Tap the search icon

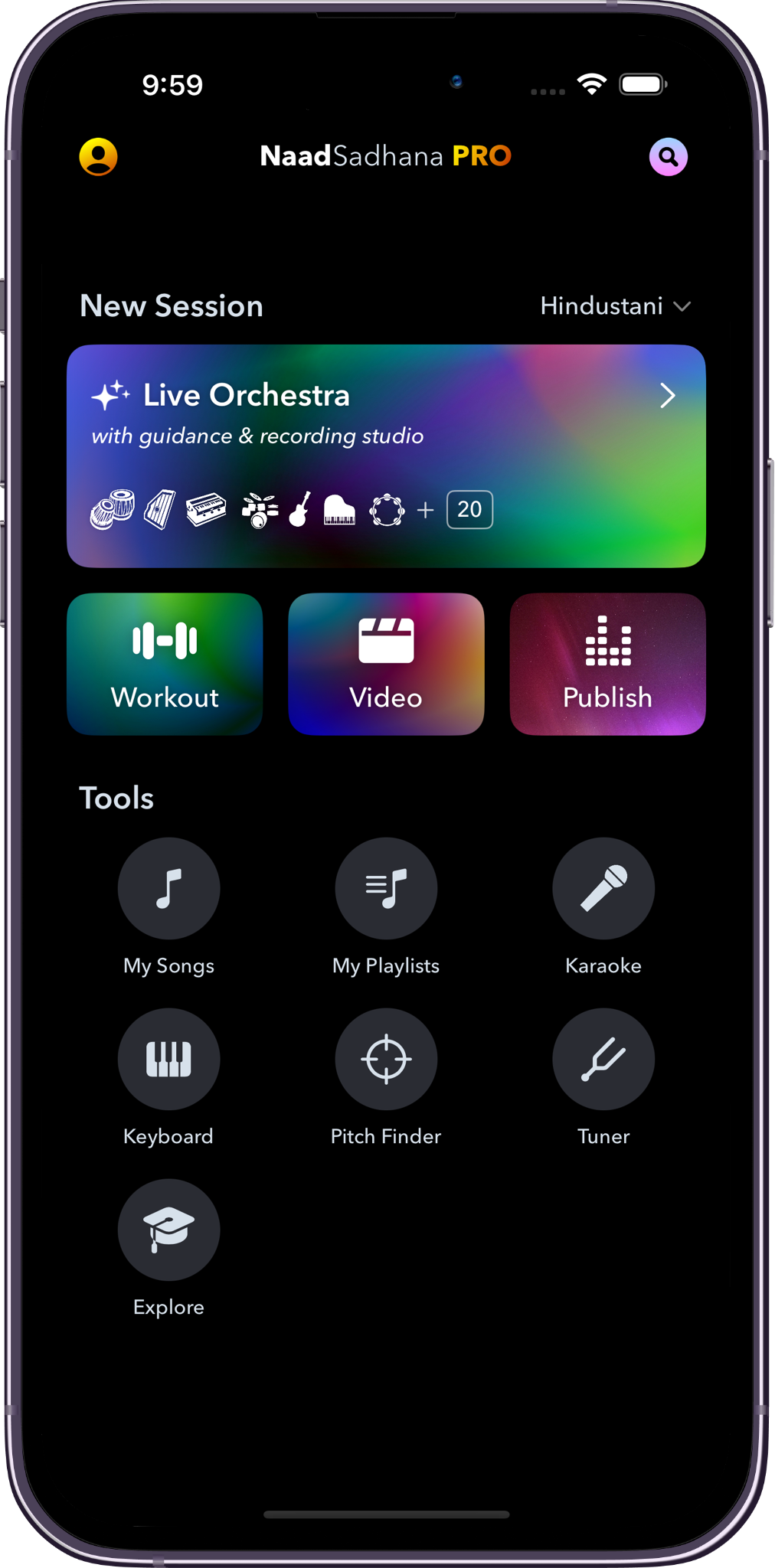(x=668, y=157)
